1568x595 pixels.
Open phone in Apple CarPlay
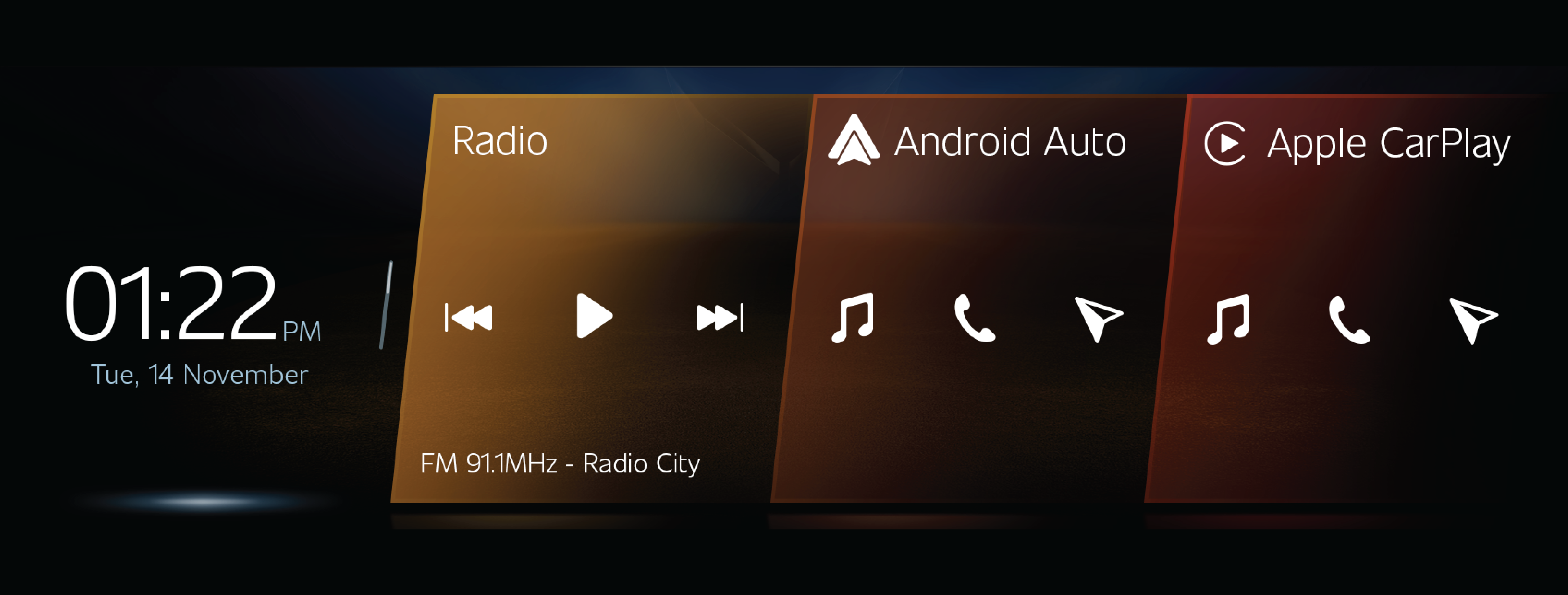pos(1349,320)
